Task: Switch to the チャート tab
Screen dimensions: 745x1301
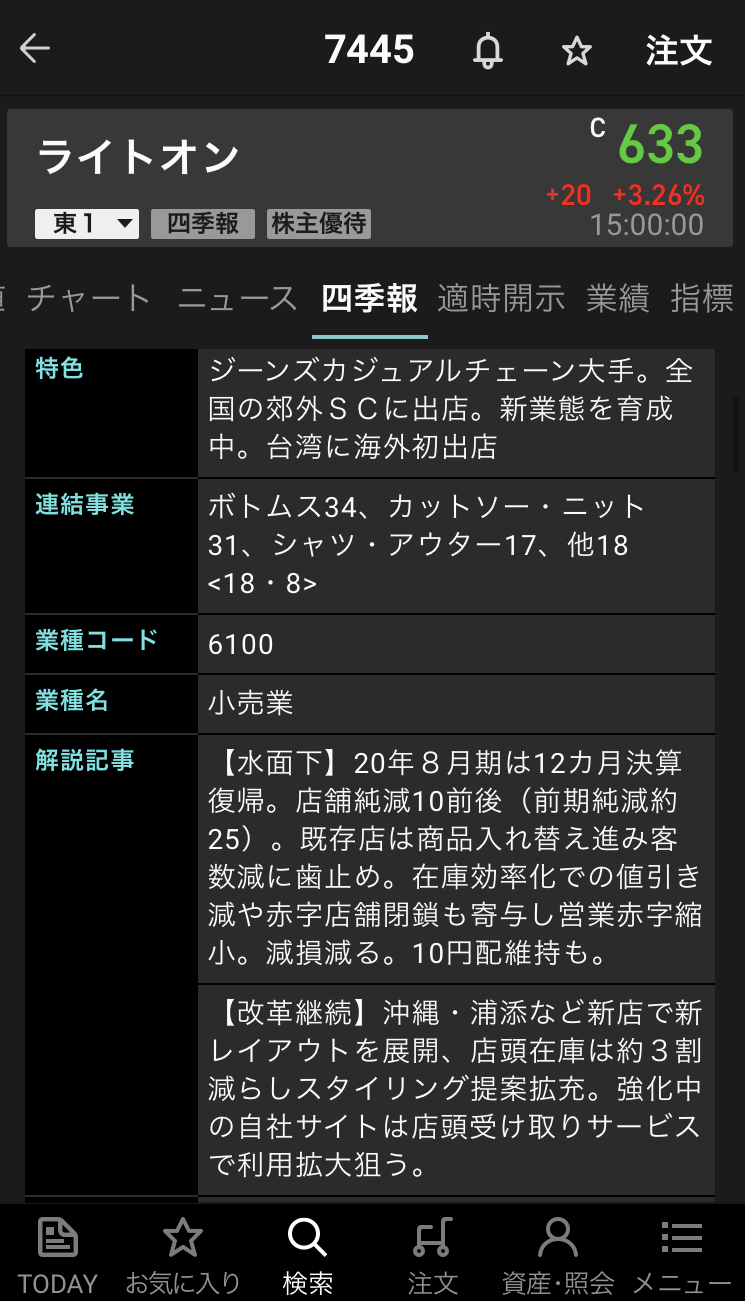Action: point(89,298)
